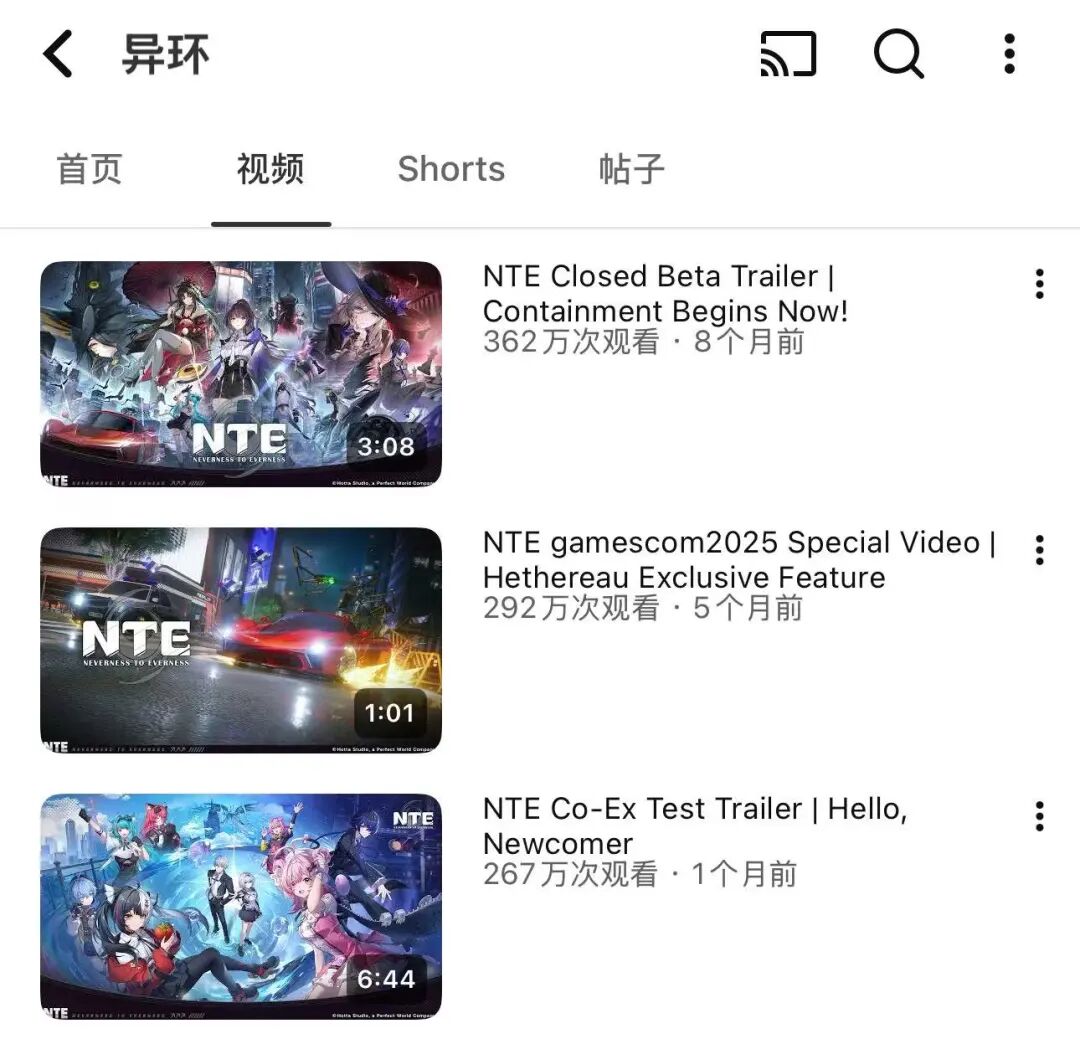The height and width of the screenshot is (1044, 1080).
Task: Open options for the gamescom2025 Special Video
Action: tap(1039, 550)
